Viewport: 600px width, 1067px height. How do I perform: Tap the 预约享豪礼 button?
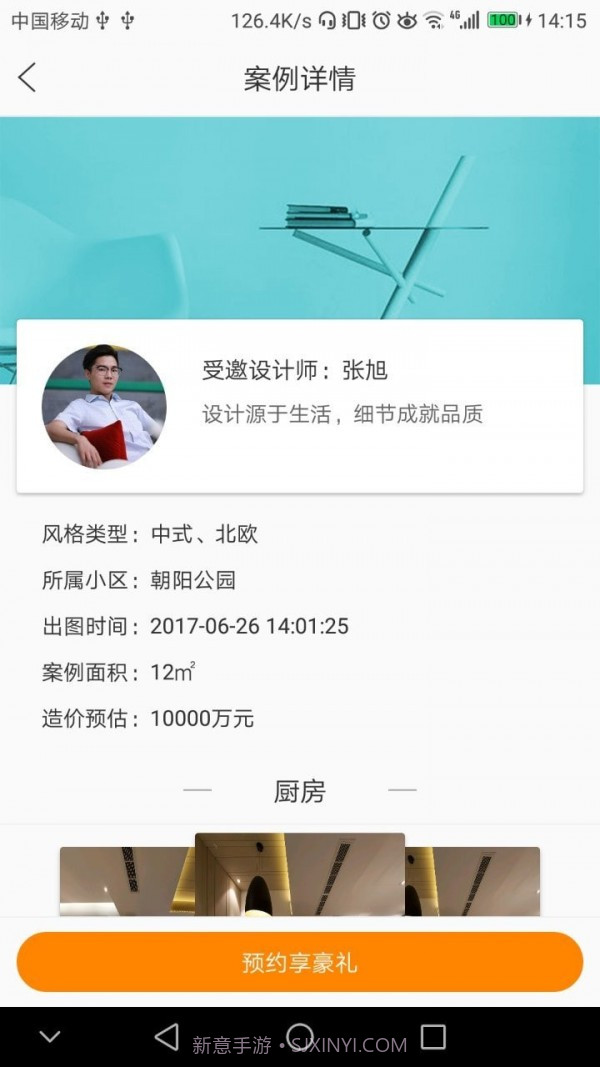299,962
